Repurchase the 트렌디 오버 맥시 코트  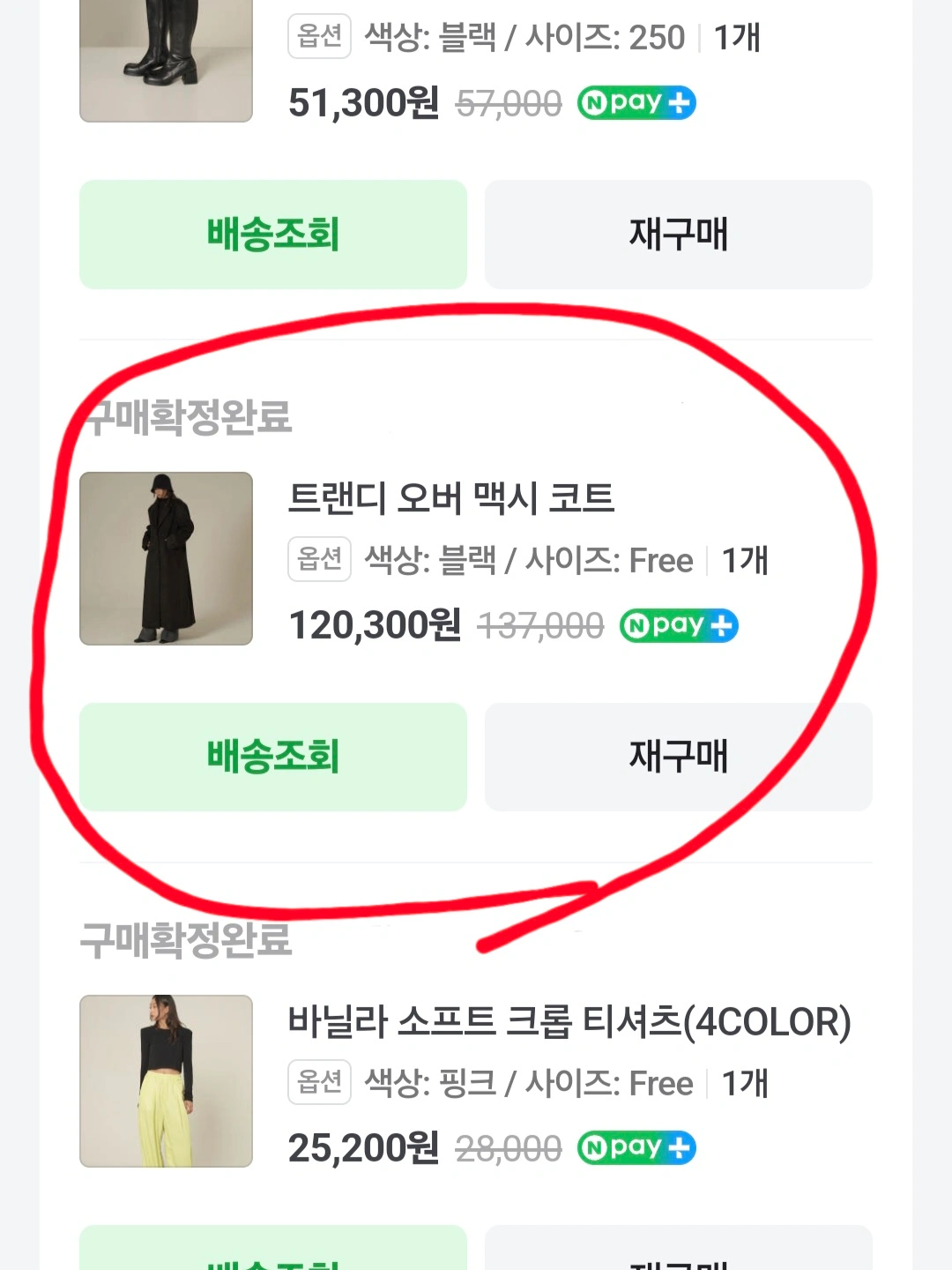click(678, 757)
